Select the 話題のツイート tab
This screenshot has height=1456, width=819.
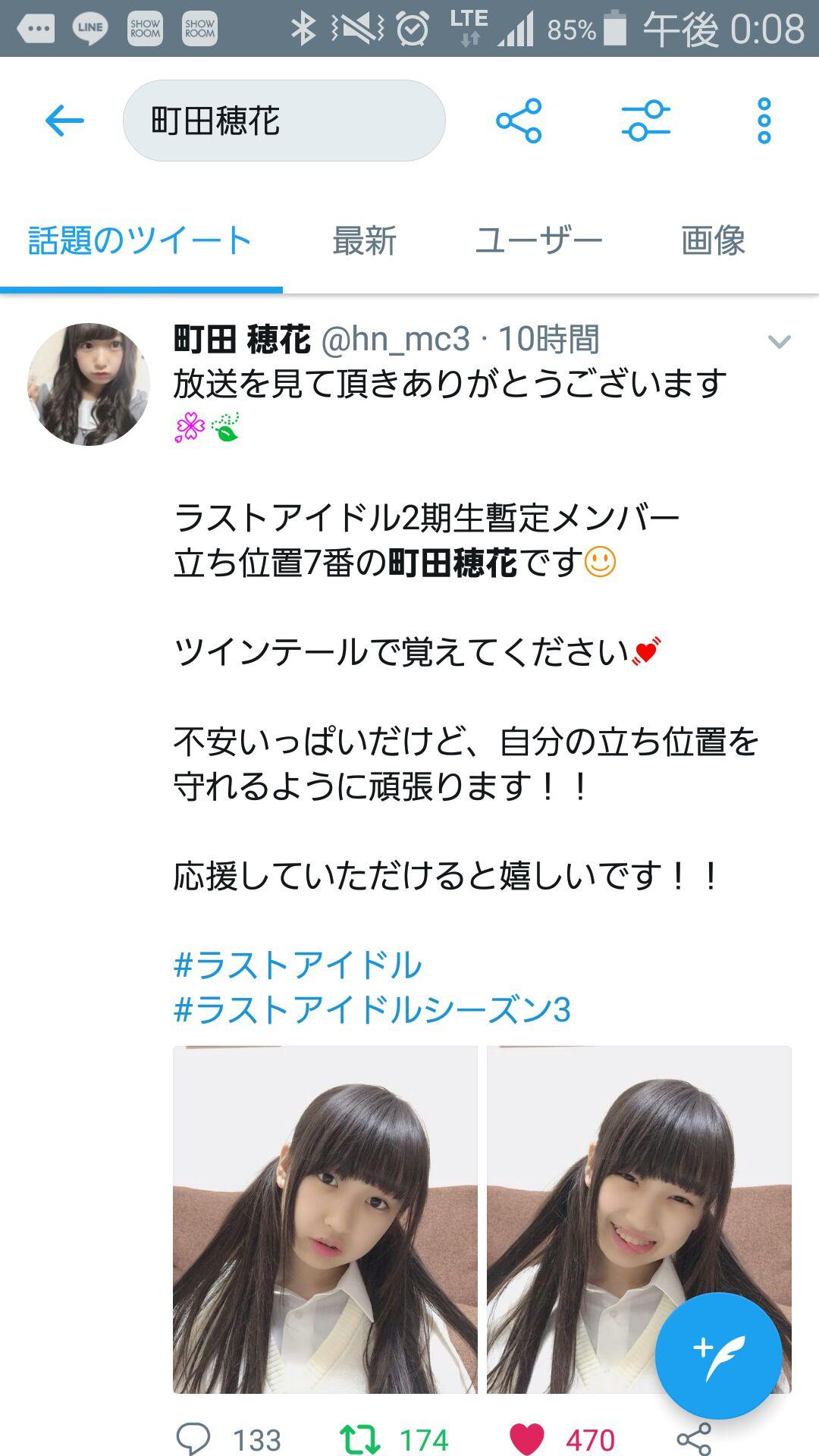(x=140, y=241)
